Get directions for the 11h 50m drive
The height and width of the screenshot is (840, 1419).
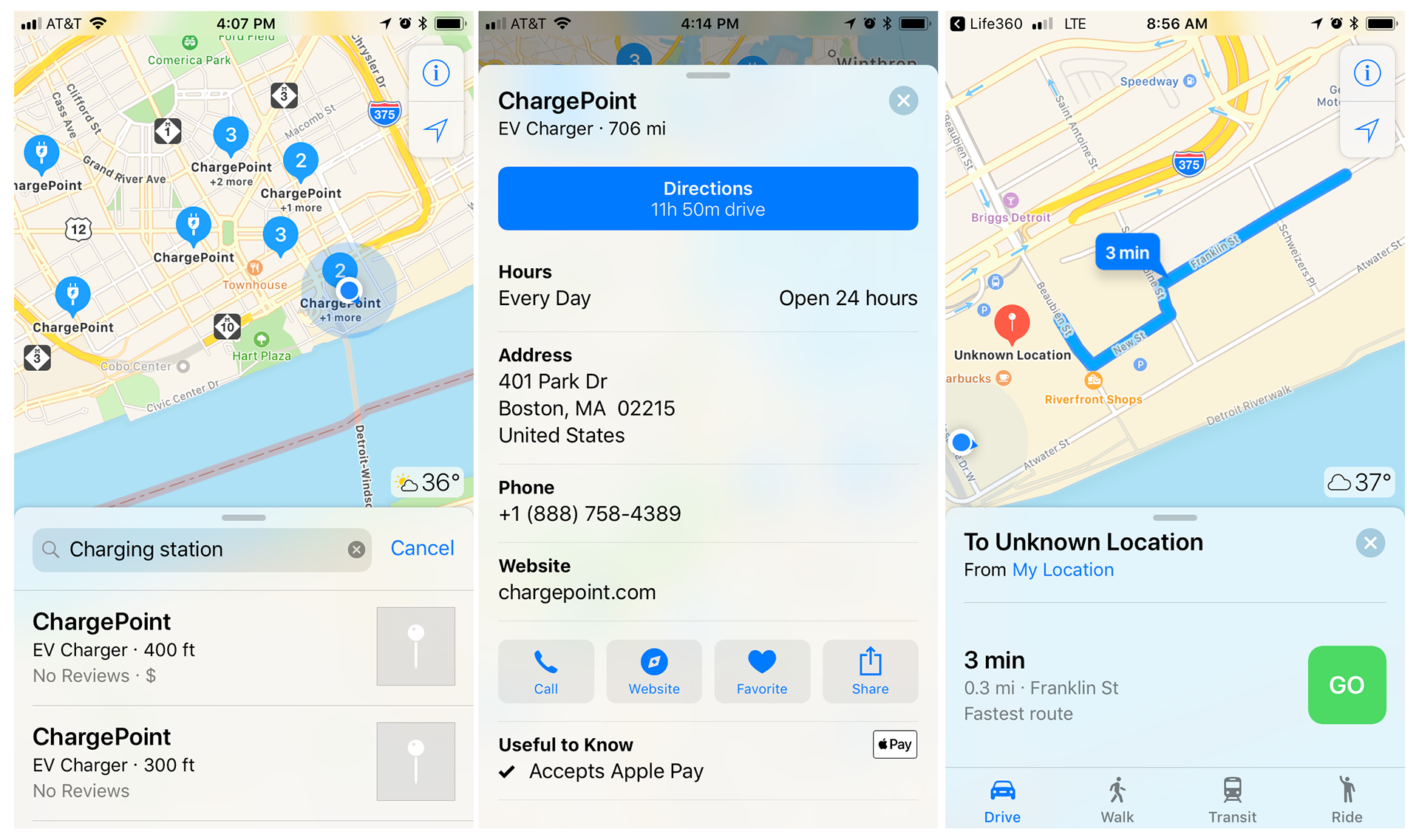pos(707,198)
